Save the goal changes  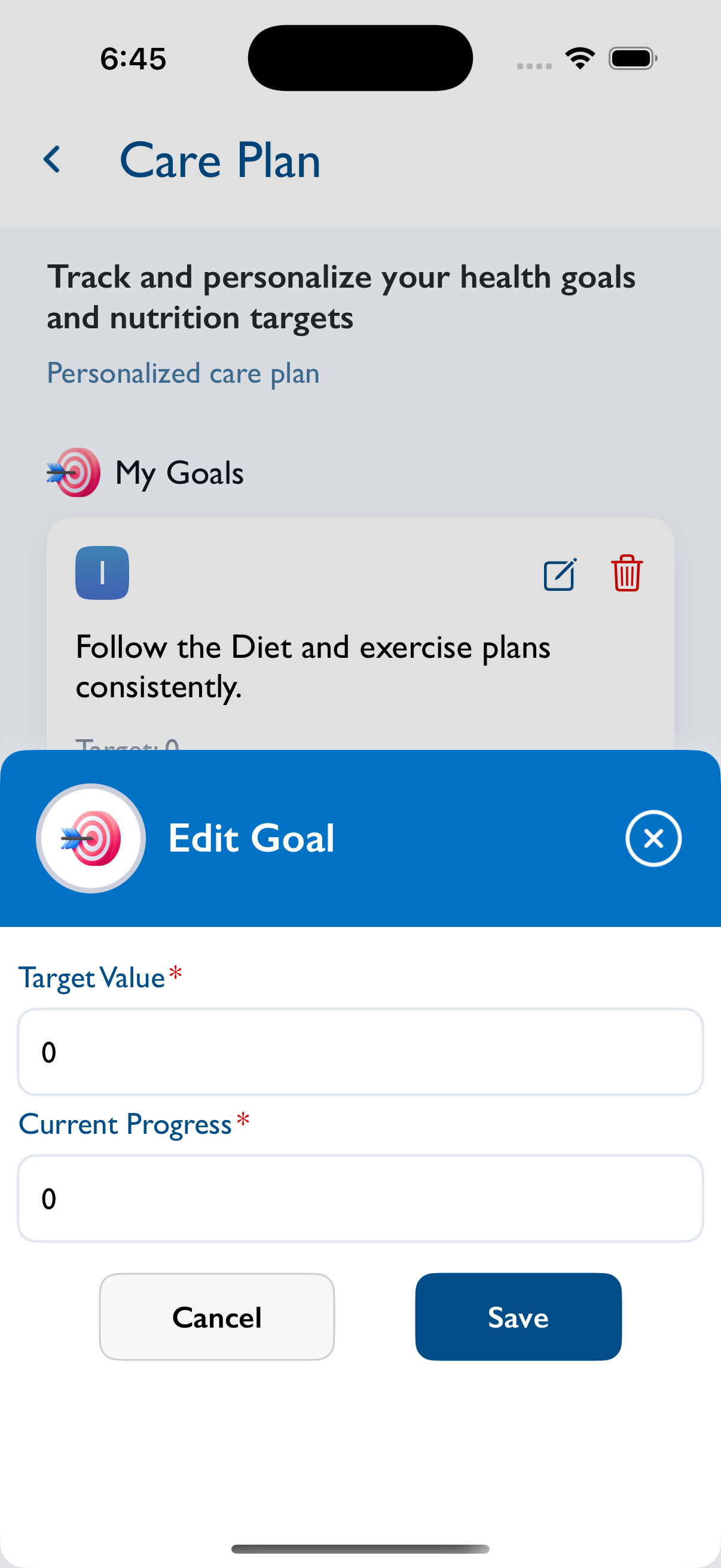point(518,1317)
